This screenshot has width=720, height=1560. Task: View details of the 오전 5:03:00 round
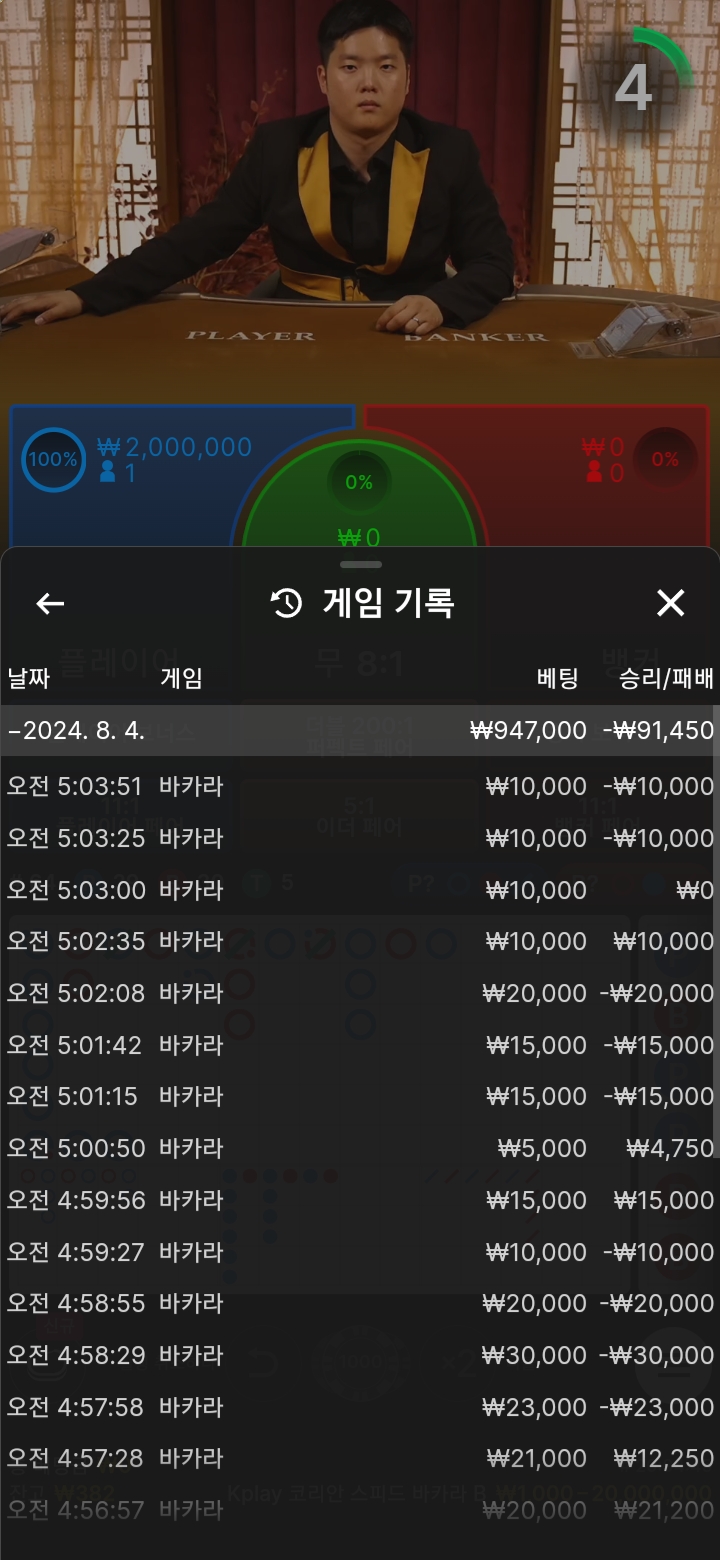(x=360, y=890)
